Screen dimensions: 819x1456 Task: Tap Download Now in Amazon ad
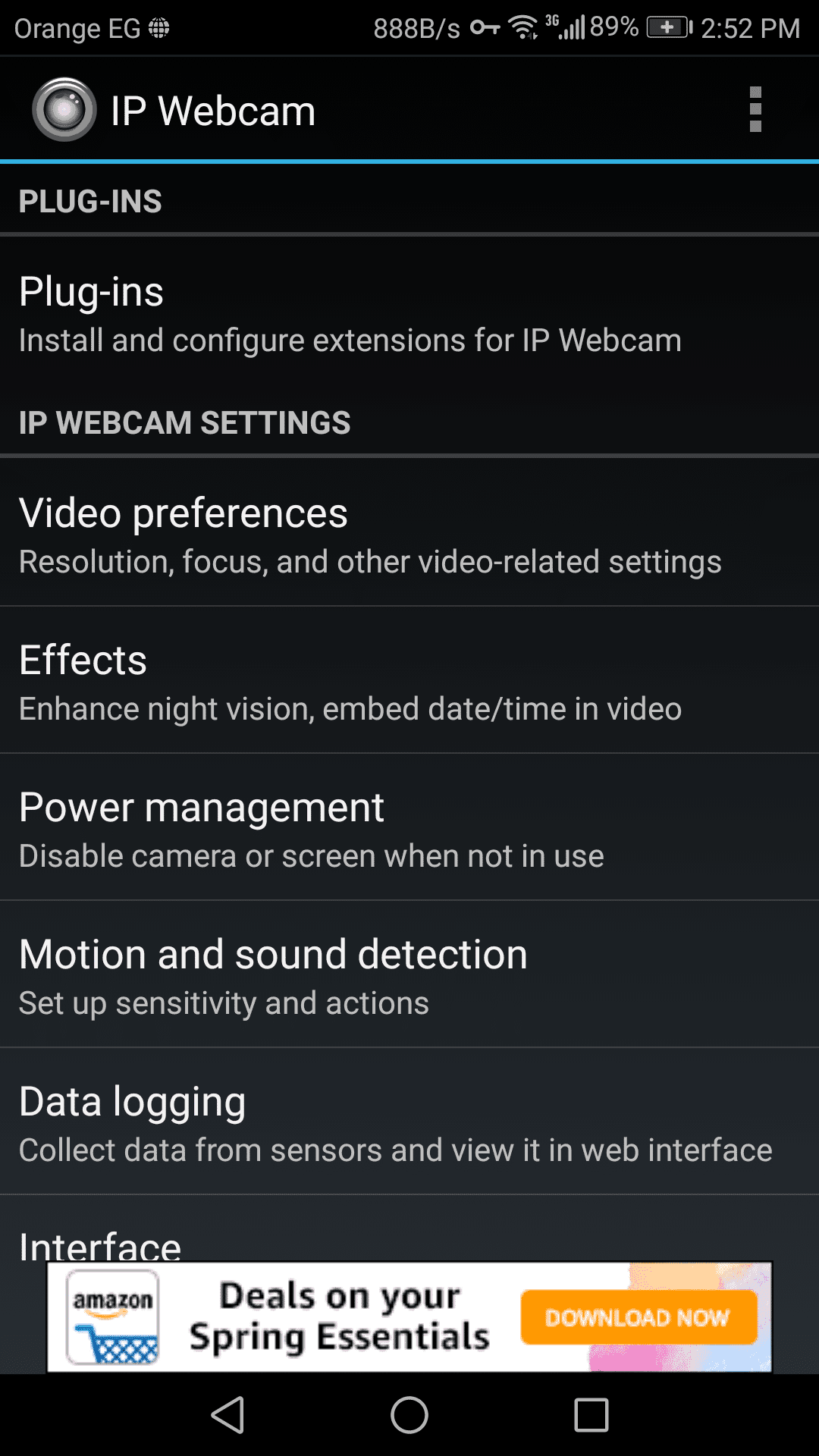pos(638,1318)
